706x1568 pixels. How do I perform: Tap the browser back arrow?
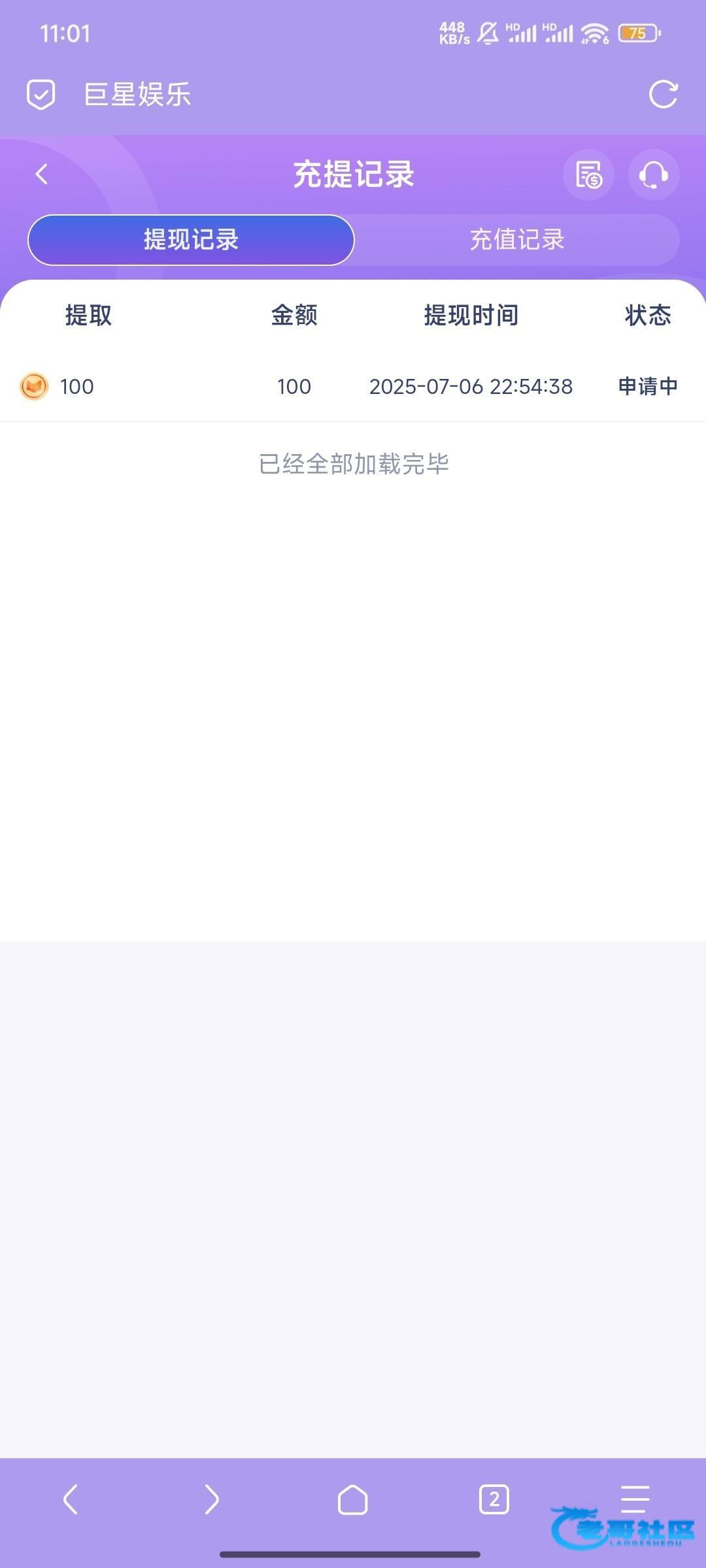pyautogui.click(x=71, y=1499)
